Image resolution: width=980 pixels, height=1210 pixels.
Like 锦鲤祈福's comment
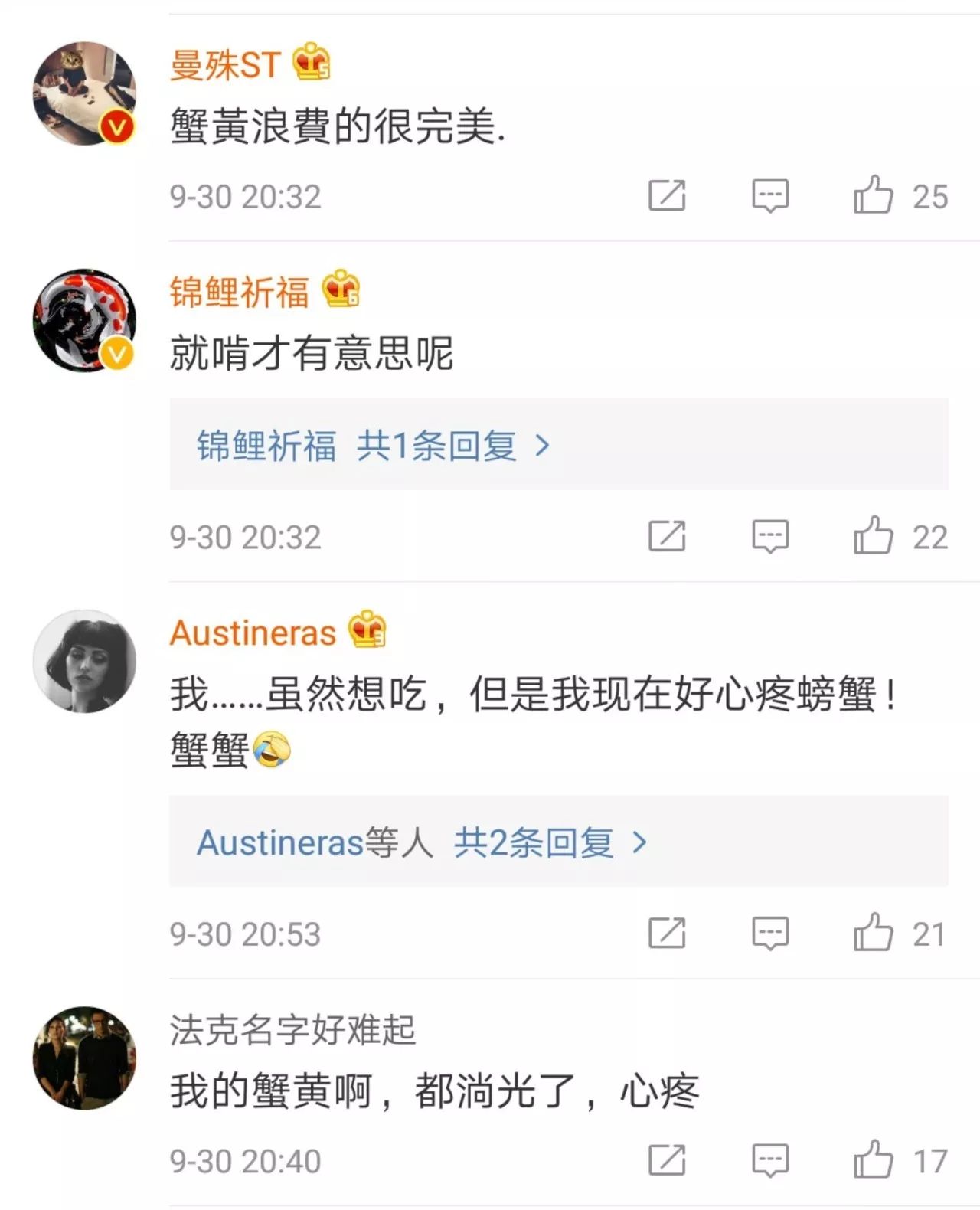click(874, 535)
